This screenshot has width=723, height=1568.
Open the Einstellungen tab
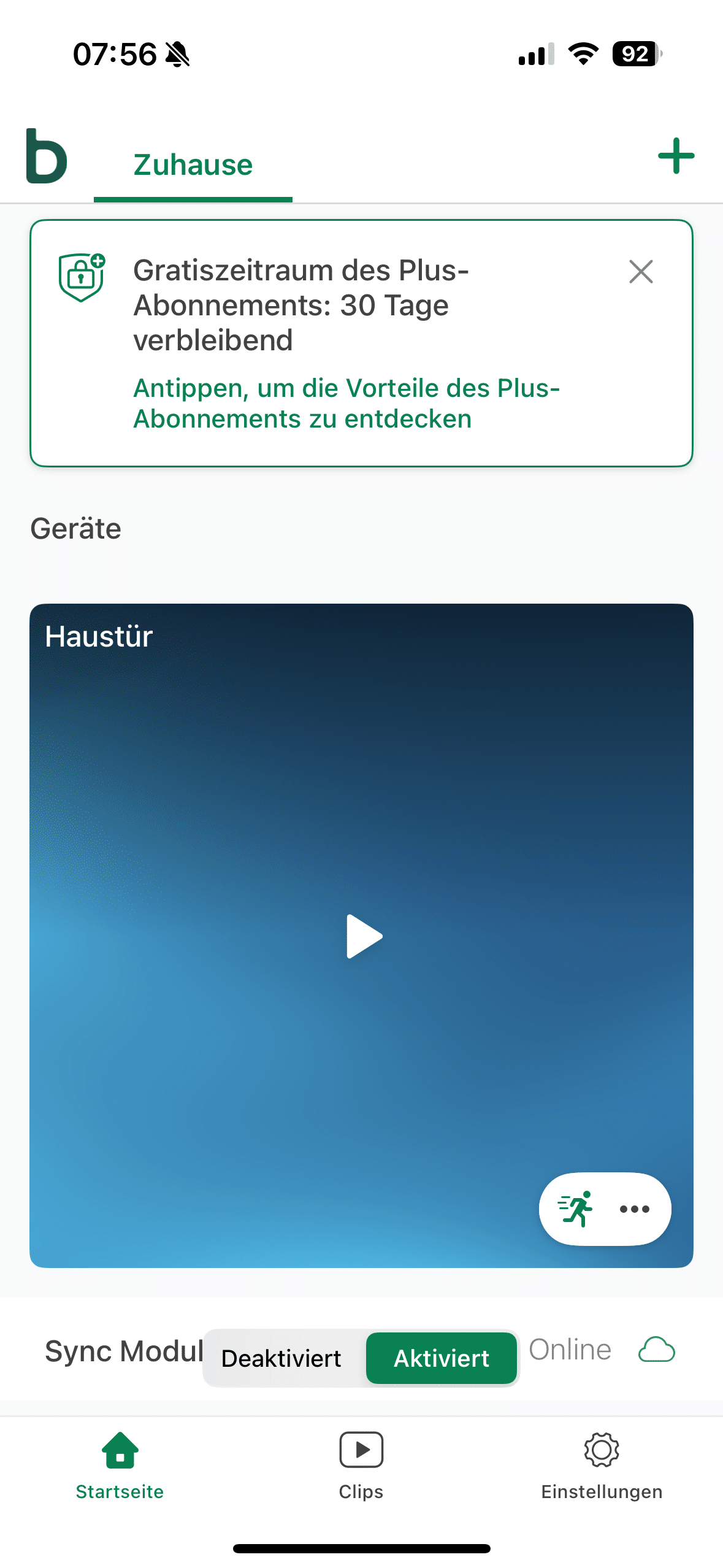602,1466
